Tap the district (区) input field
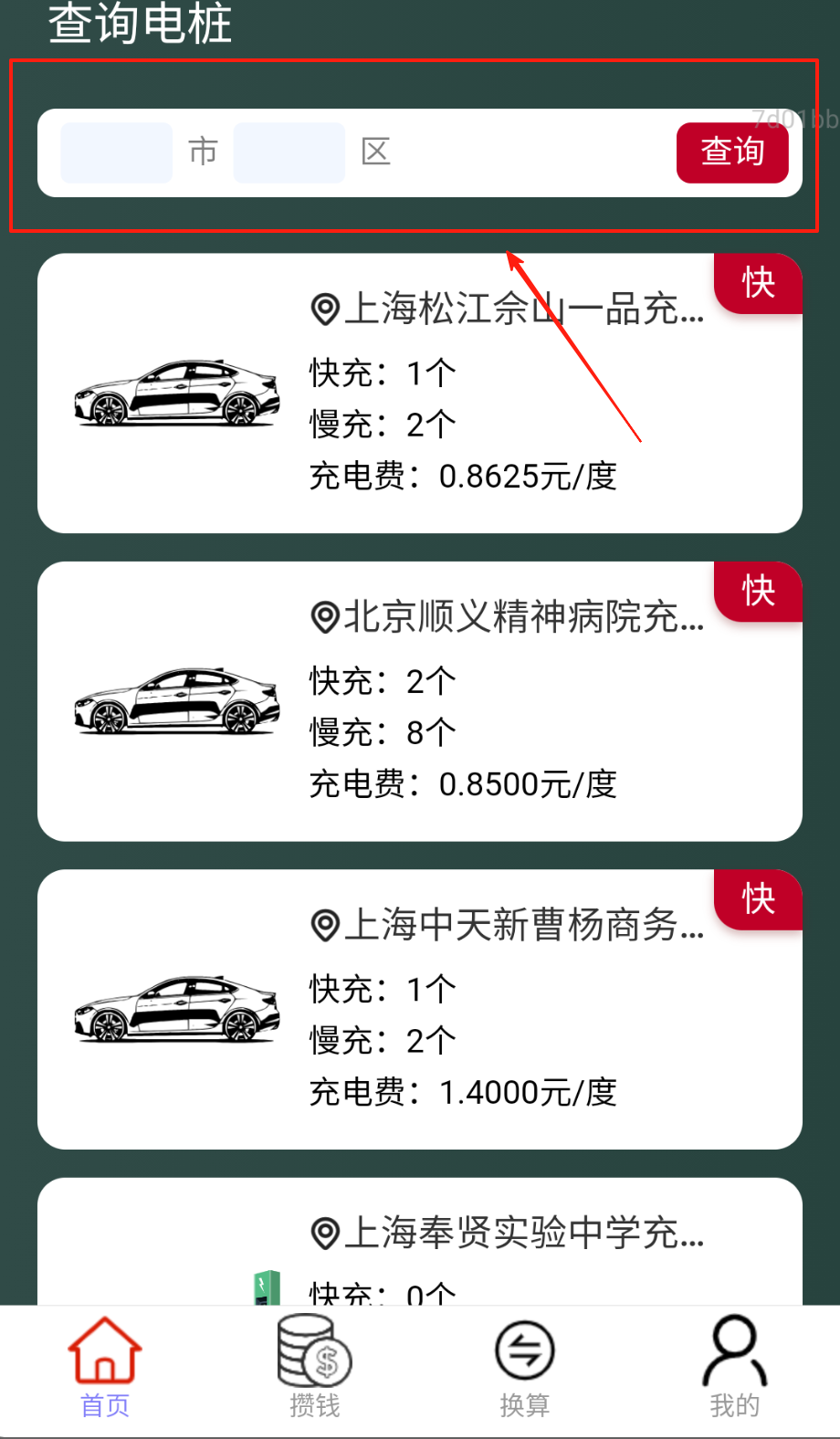 click(289, 152)
